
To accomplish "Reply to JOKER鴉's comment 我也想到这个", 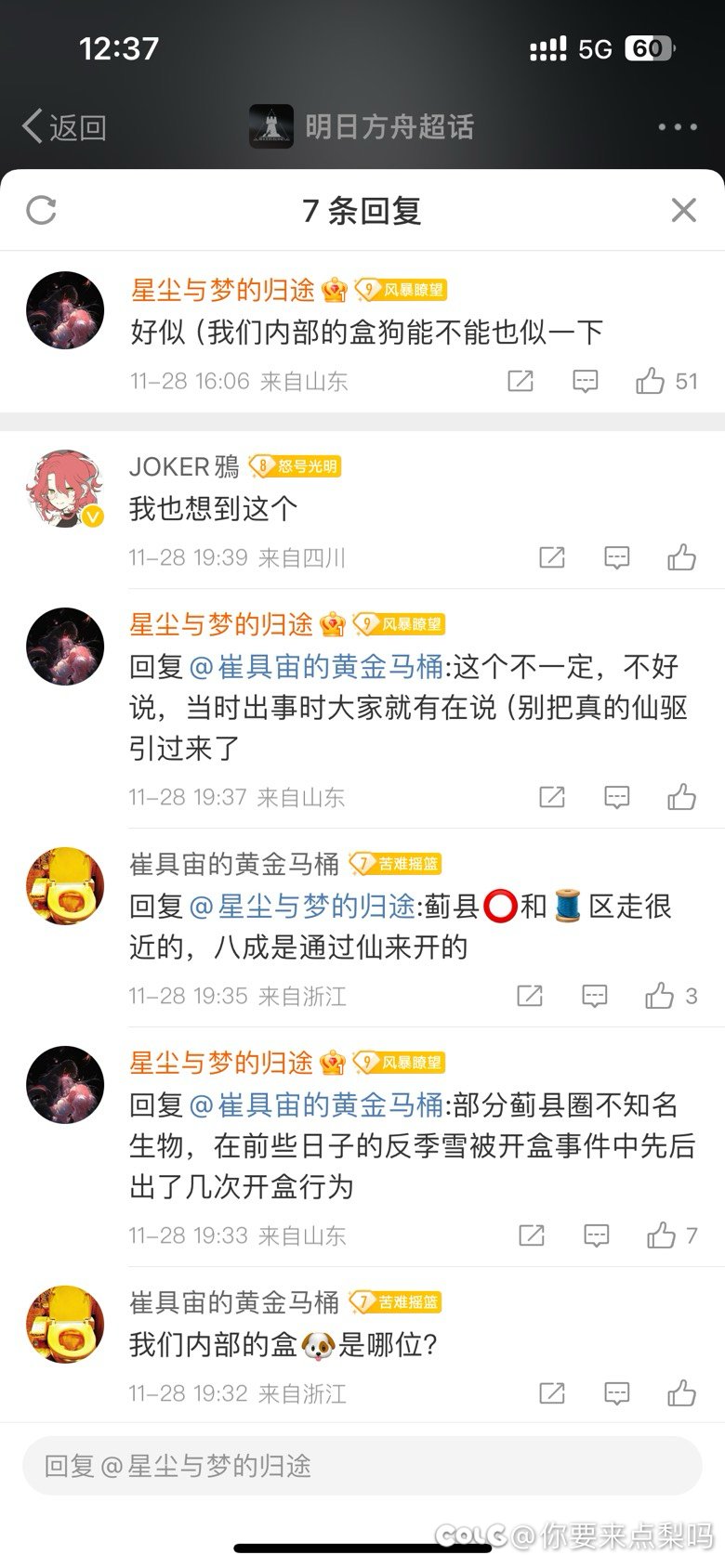I will 617,557.
